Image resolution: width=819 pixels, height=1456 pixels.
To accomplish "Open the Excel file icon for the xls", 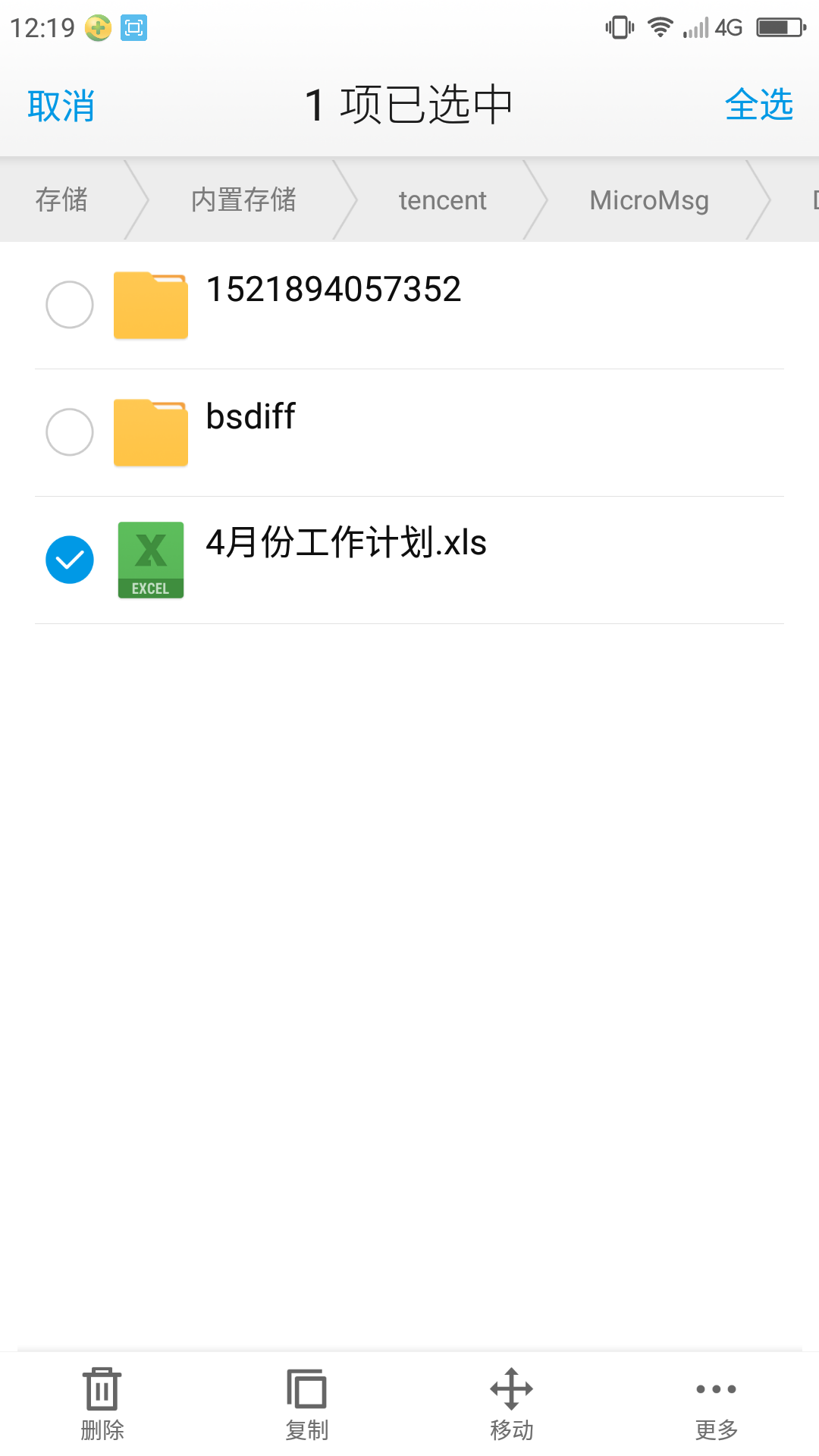I will click(150, 559).
